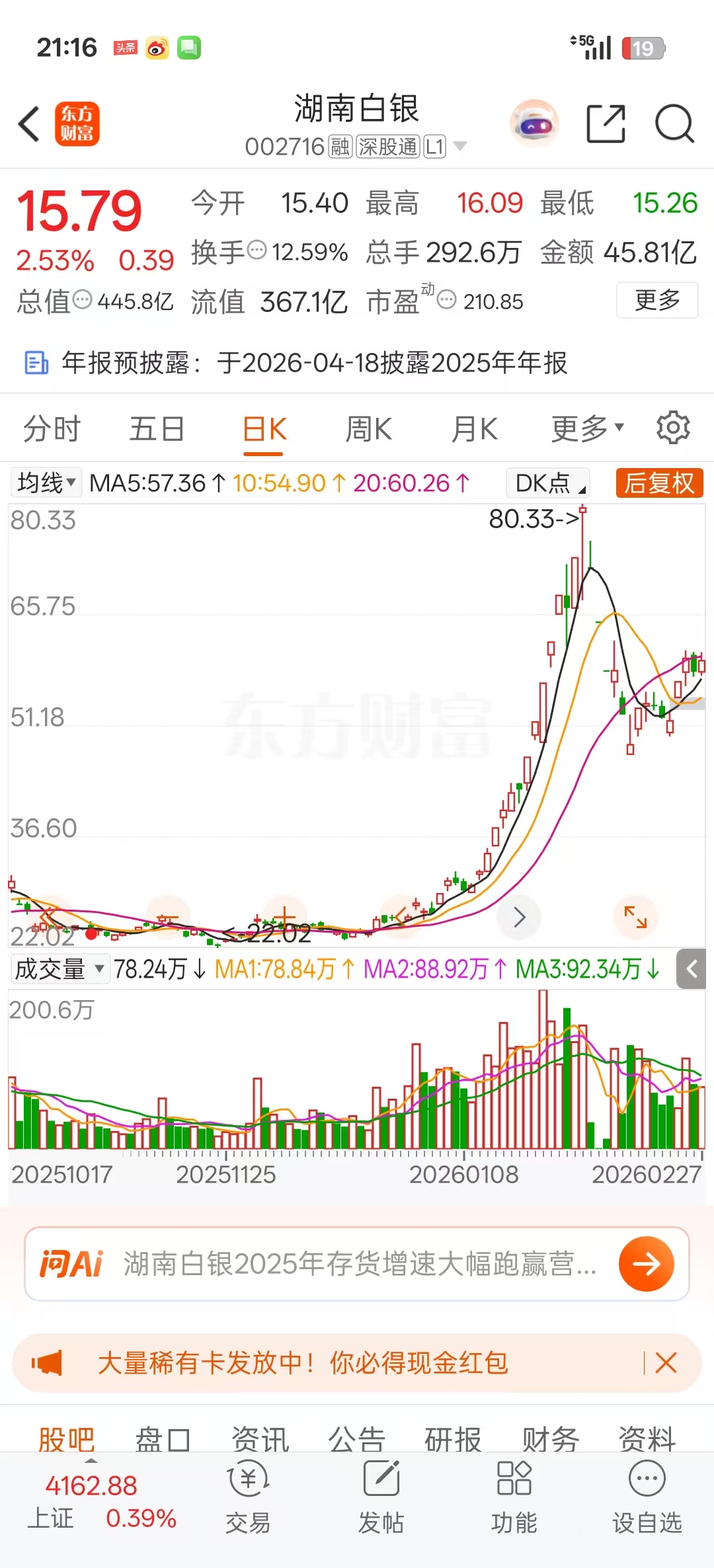Viewport: 714px width, 1568px height.
Task: Switch to the 五日 chart tab
Action: (157, 429)
